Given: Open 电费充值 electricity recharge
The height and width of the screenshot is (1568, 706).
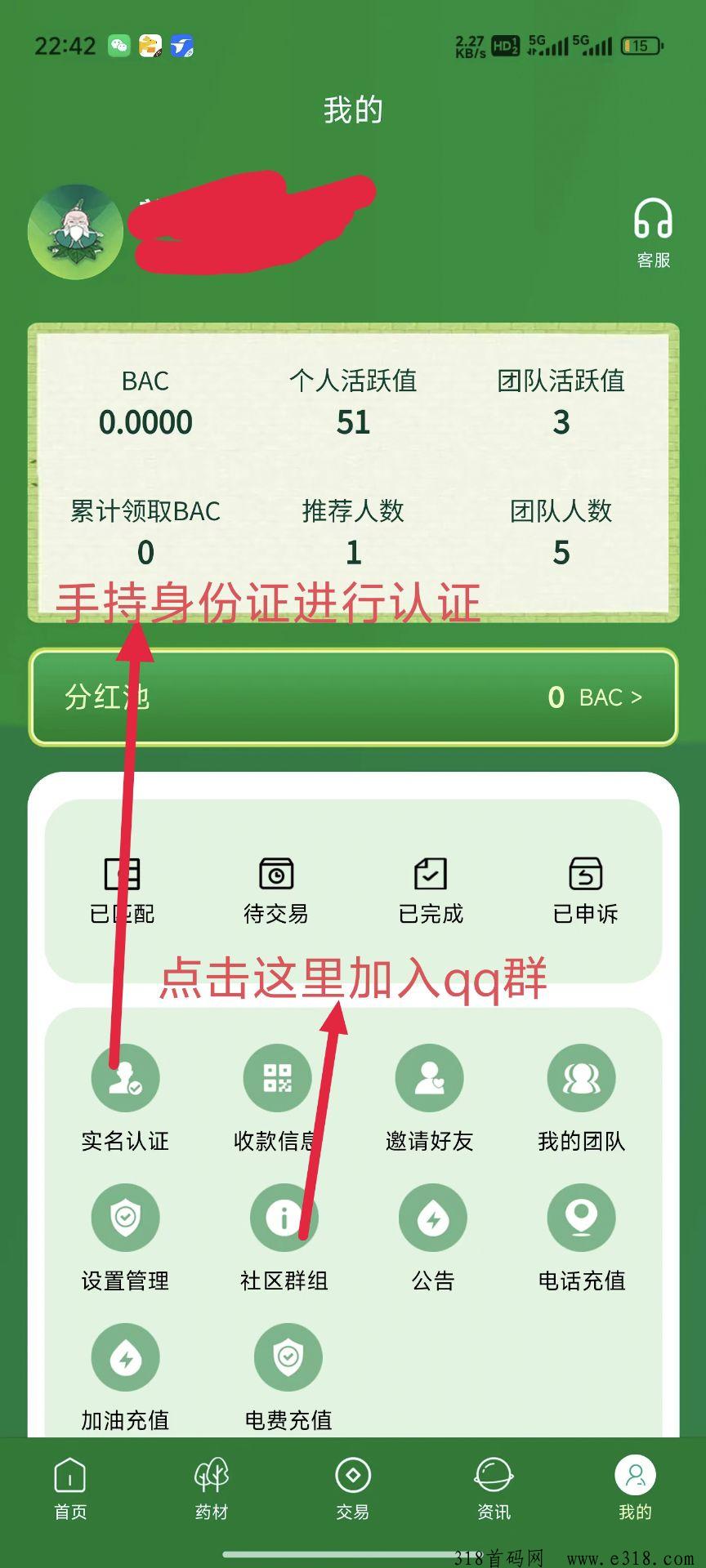Looking at the screenshot, I should [x=288, y=1378].
